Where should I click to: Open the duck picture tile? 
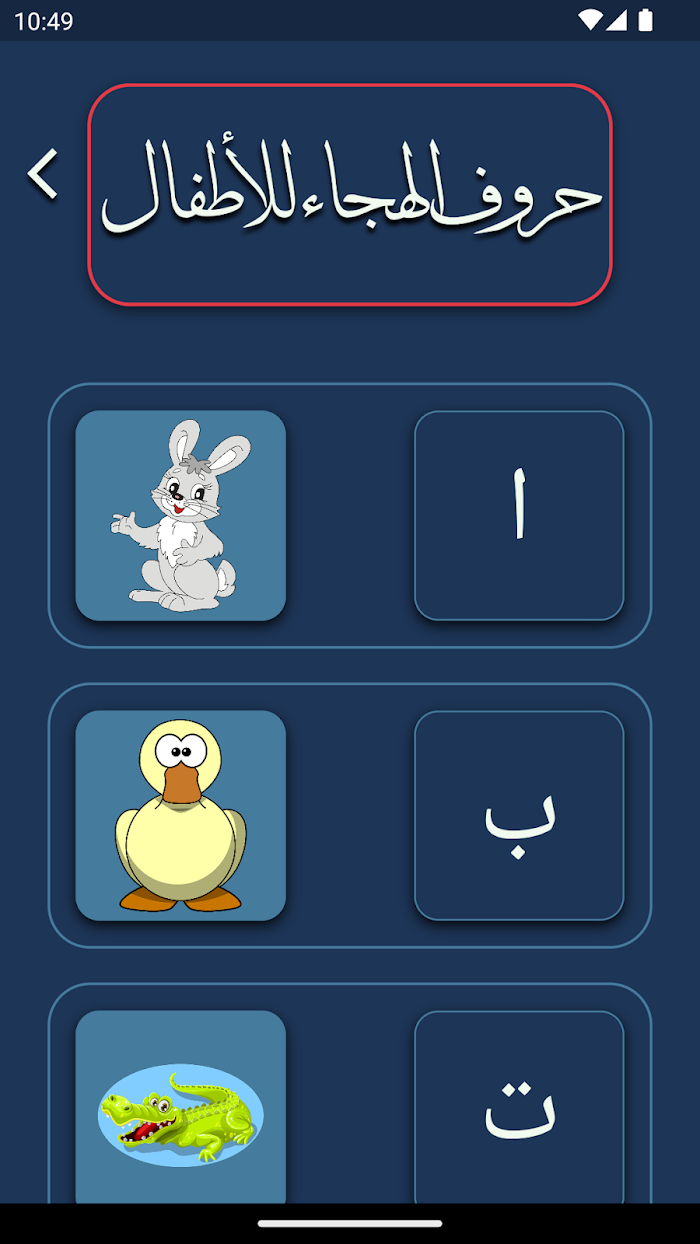tap(181, 815)
